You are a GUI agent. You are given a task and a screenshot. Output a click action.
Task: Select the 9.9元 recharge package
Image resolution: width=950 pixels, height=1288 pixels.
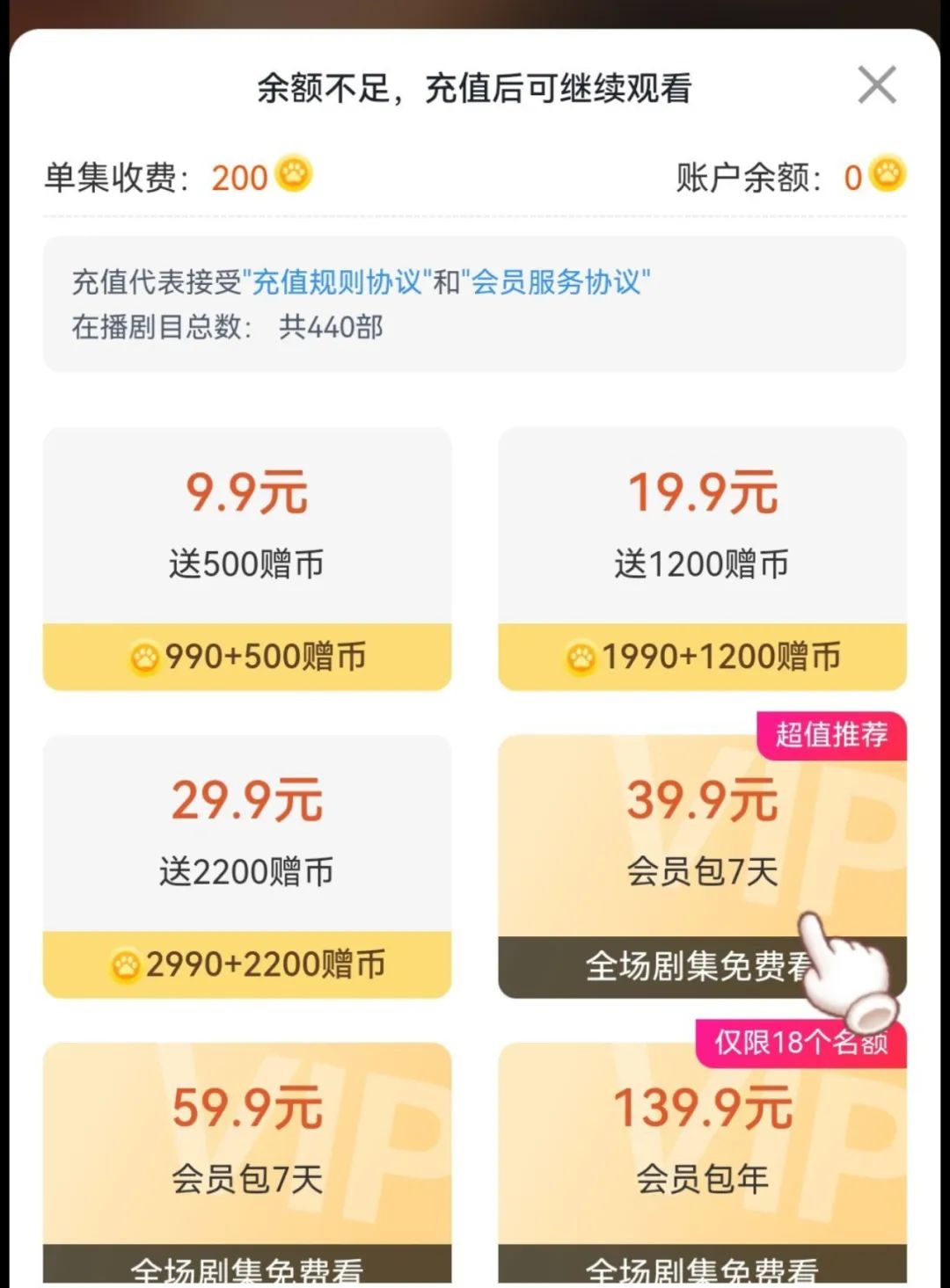tap(247, 558)
